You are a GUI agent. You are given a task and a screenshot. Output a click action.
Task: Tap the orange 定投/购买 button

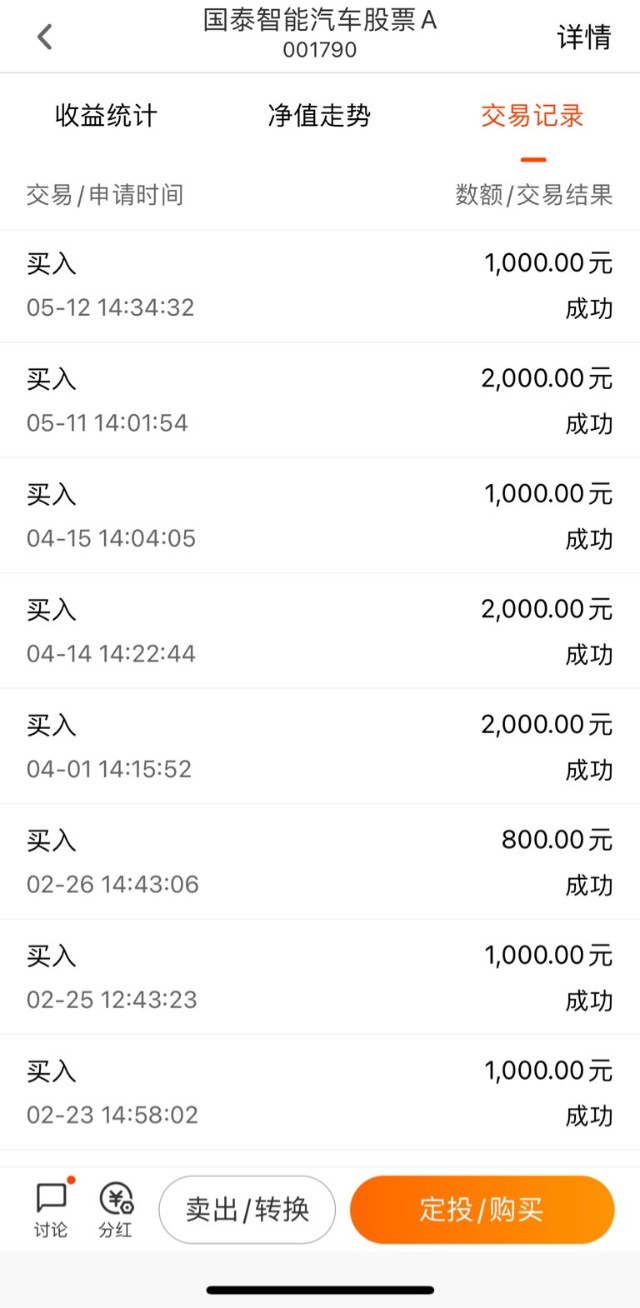point(481,1210)
